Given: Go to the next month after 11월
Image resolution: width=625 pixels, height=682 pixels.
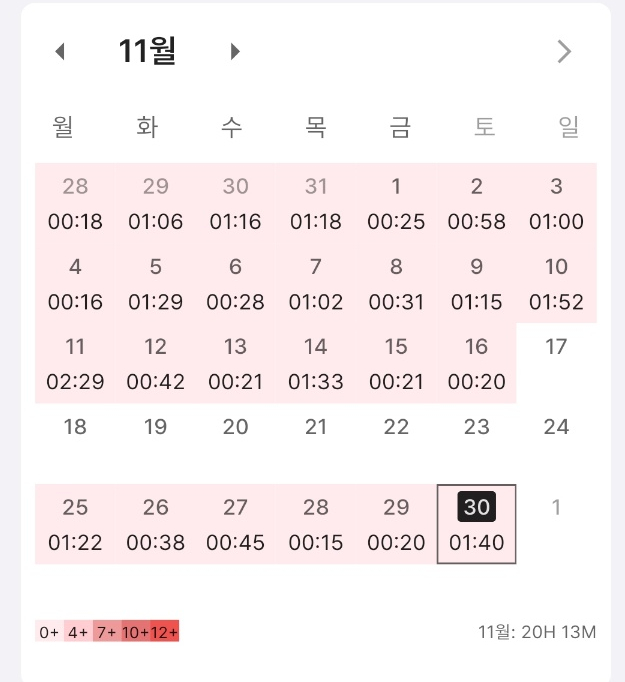Looking at the screenshot, I should (235, 52).
